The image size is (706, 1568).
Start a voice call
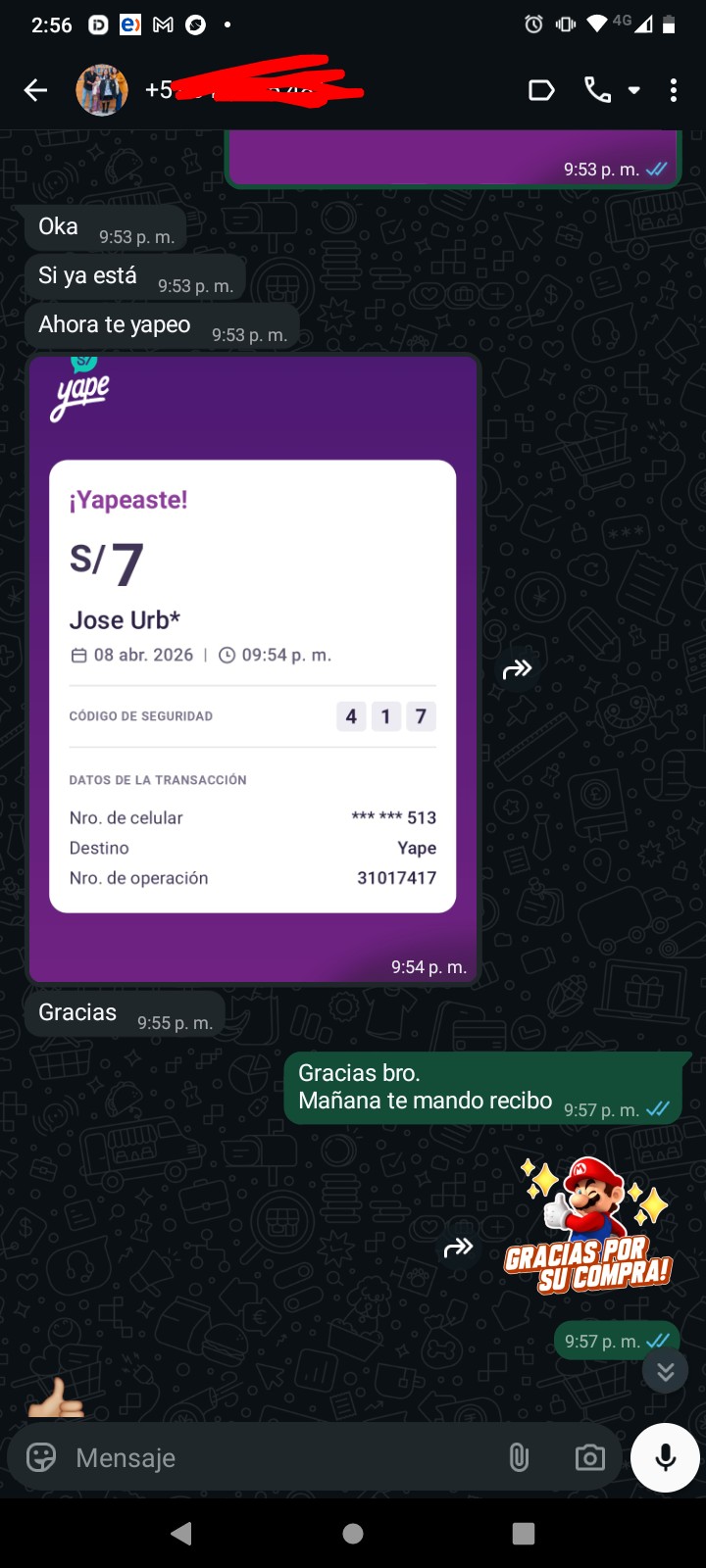(x=597, y=90)
